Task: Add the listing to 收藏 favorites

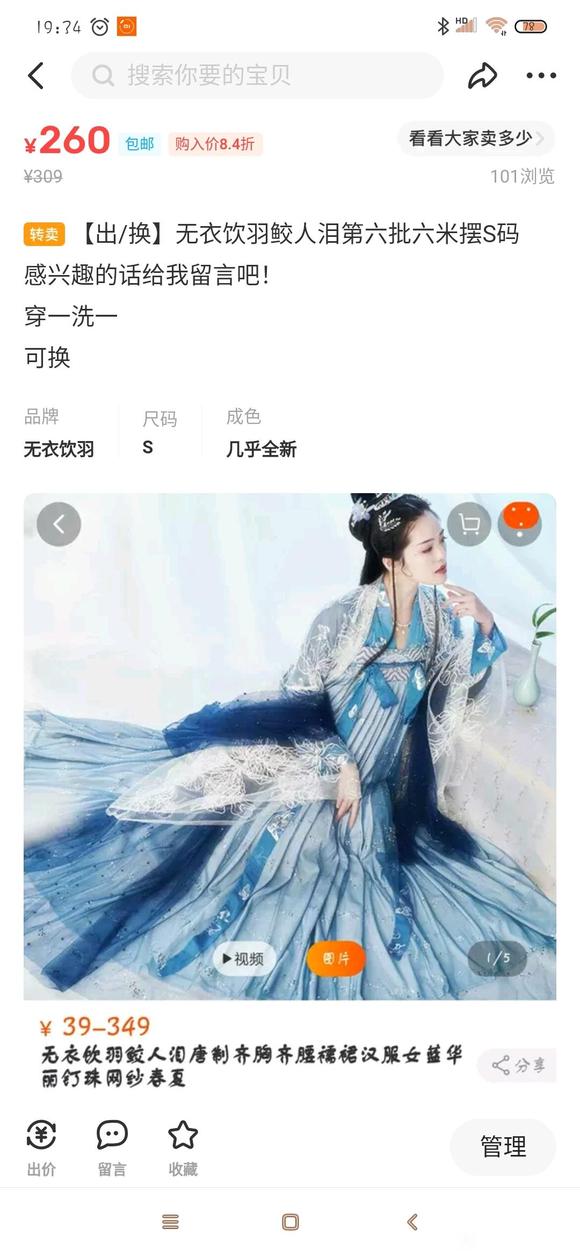Action: click(183, 1148)
